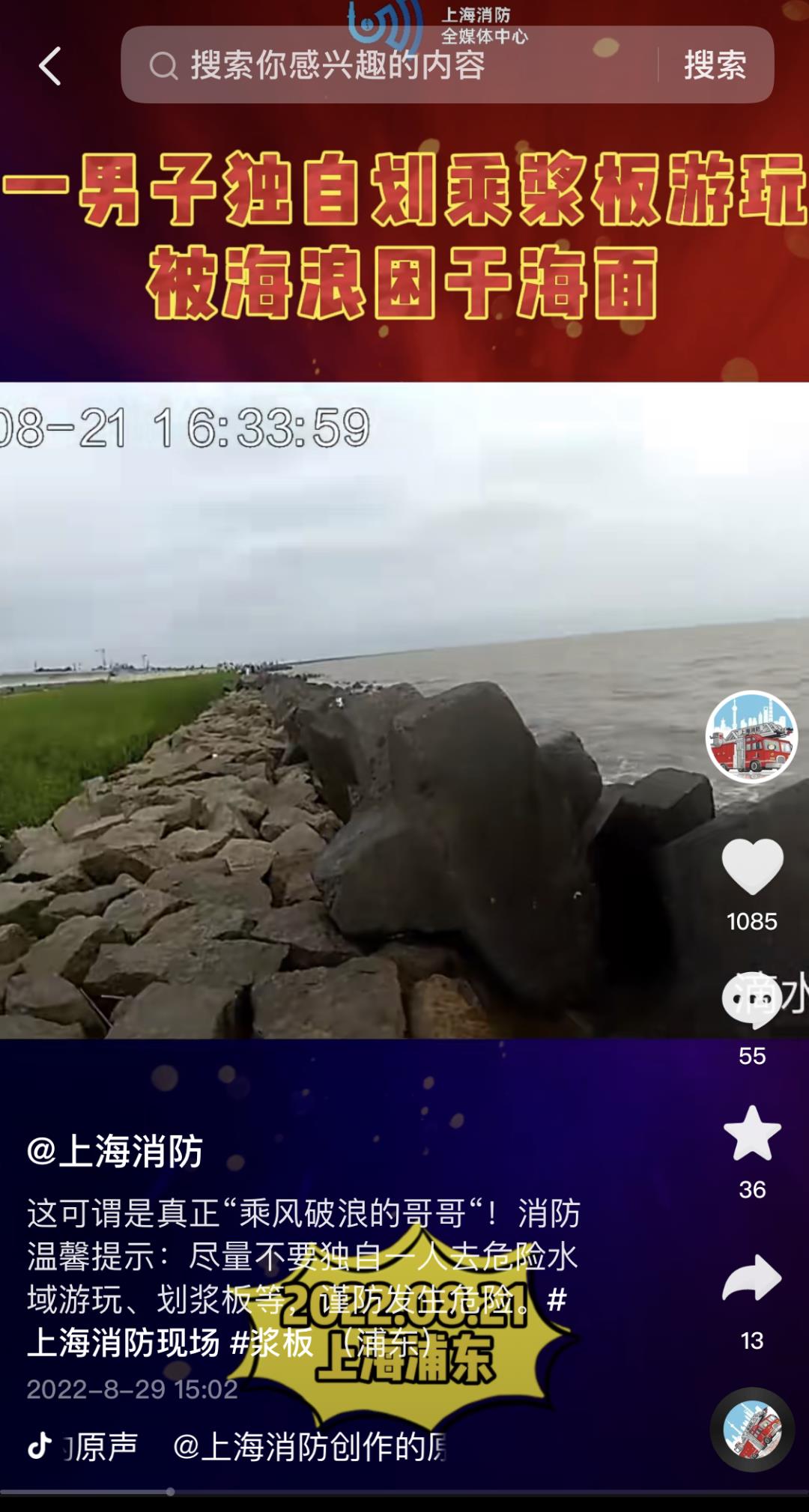
Task: Tap the video playback progress bar
Action: click(x=404, y=1492)
